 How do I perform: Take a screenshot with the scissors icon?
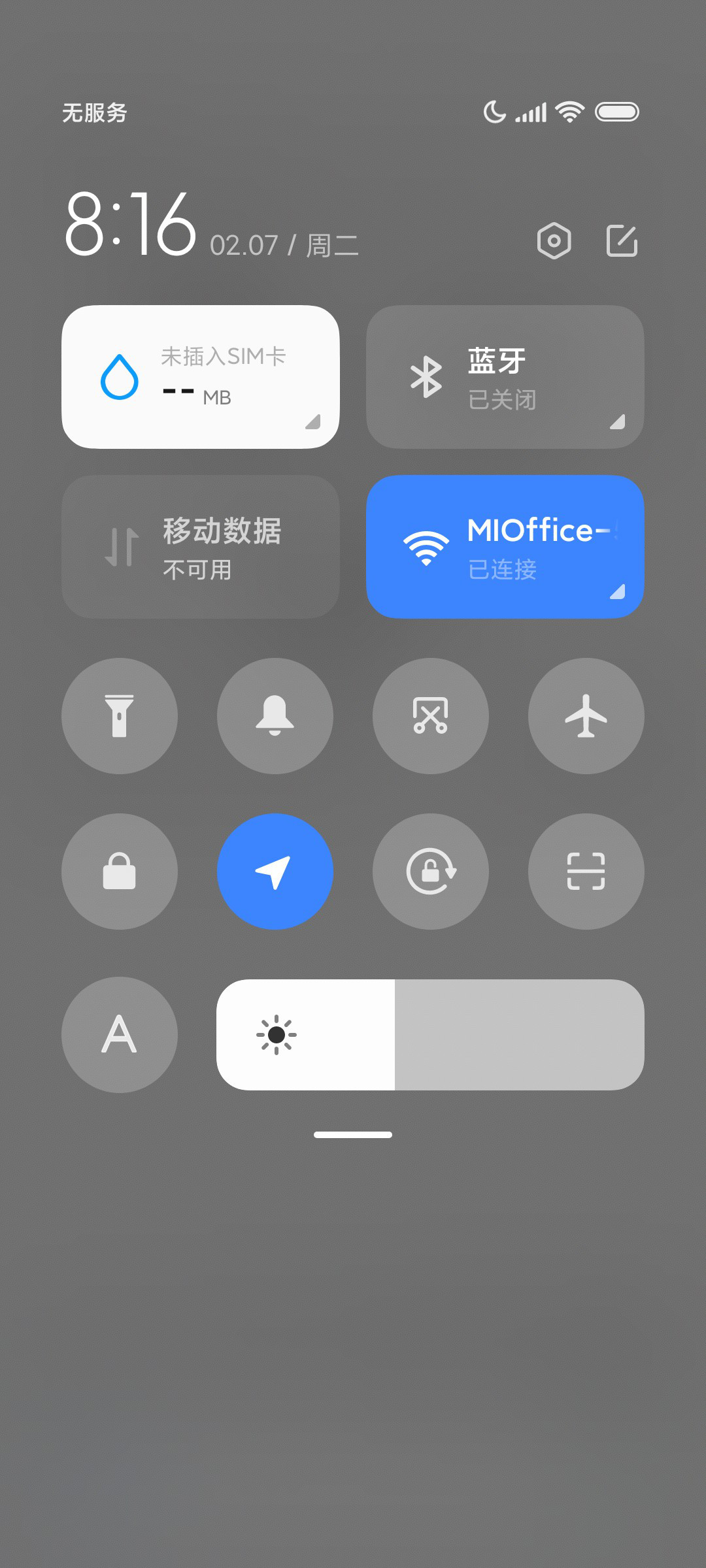(431, 716)
